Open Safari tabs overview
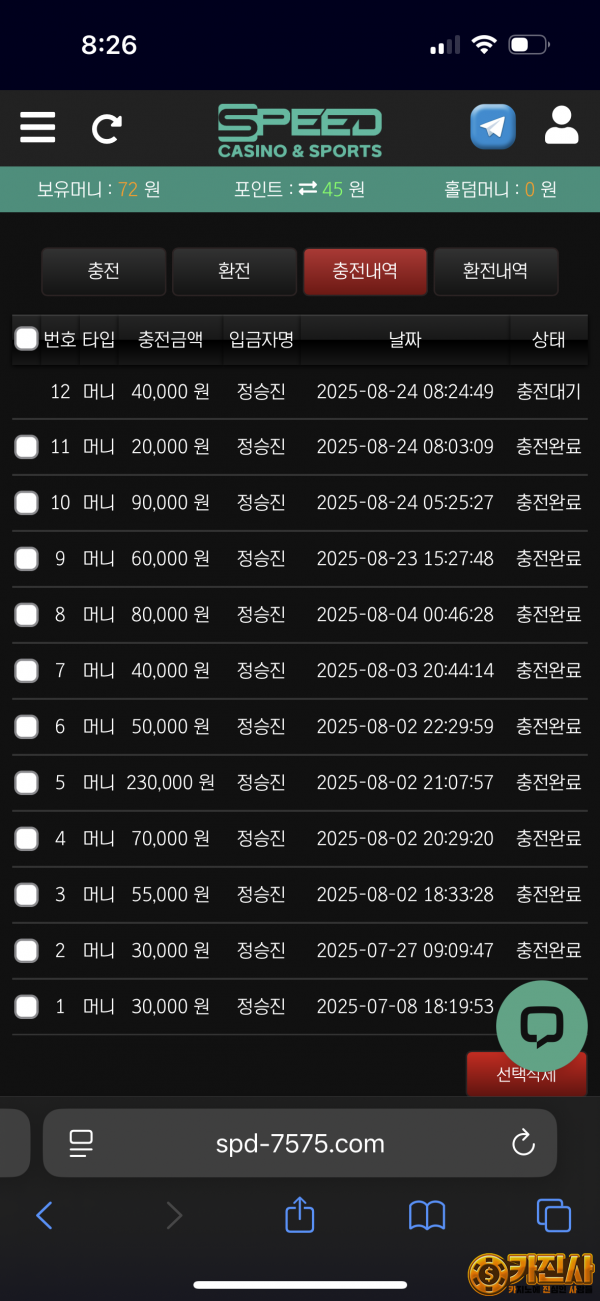The width and height of the screenshot is (600, 1301). click(553, 1215)
